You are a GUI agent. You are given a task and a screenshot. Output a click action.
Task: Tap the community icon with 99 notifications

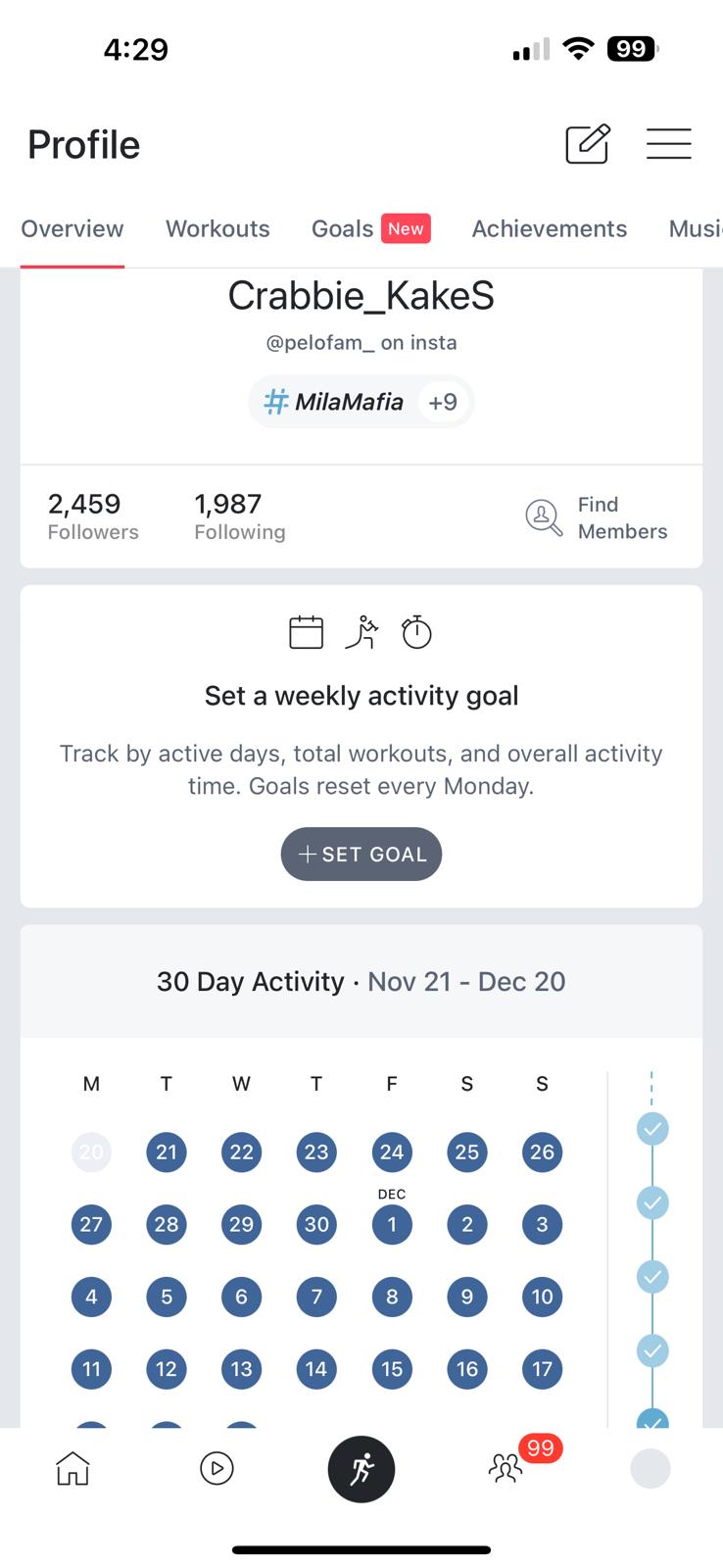pyautogui.click(x=506, y=1468)
